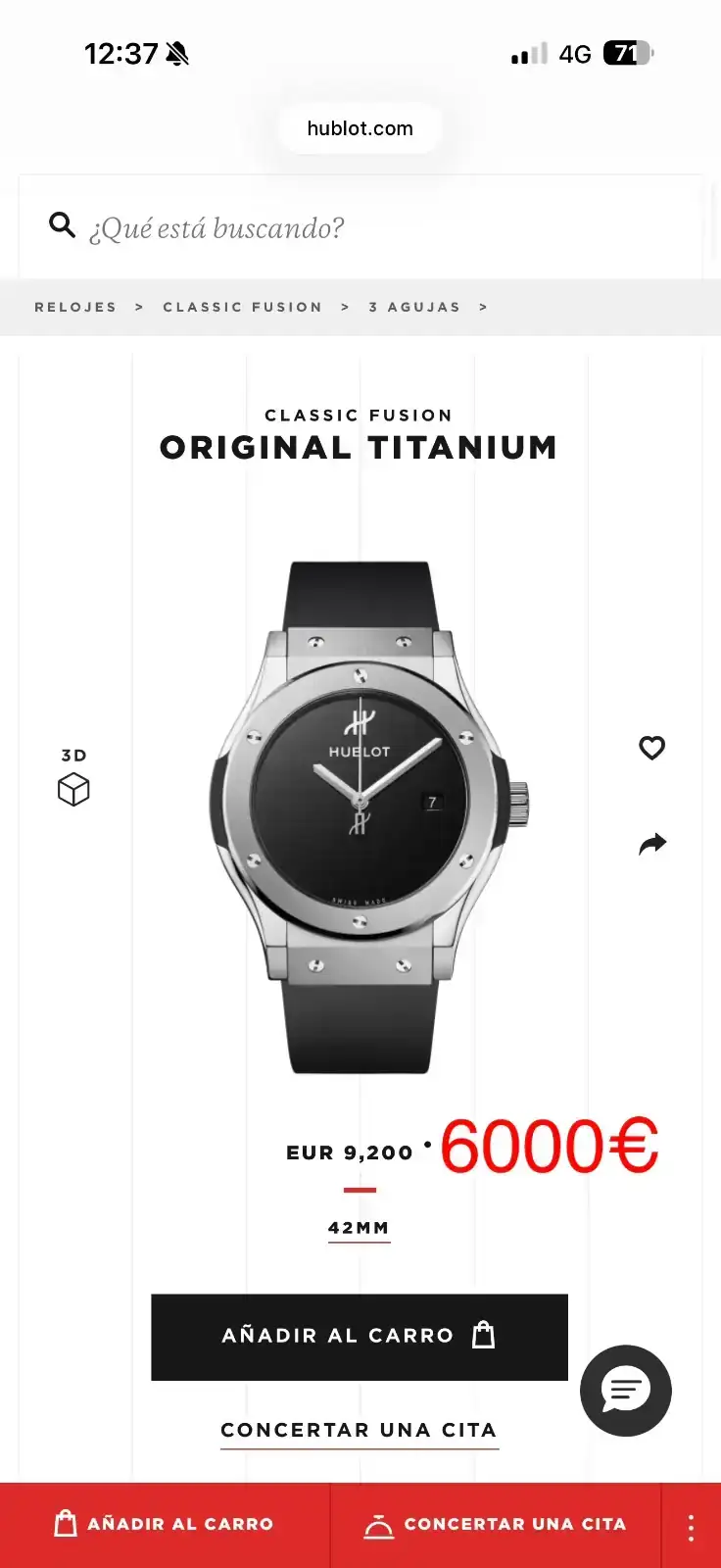Screen dimensions: 721x1568
Task: Open the three-dot overflow menu
Action: (692, 1527)
